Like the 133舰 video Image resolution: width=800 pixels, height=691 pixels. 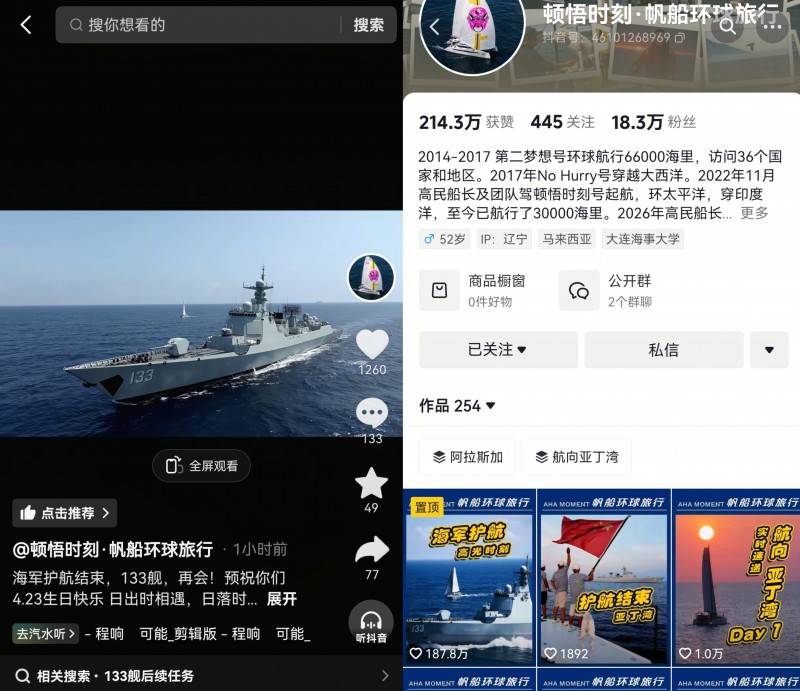point(372,345)
